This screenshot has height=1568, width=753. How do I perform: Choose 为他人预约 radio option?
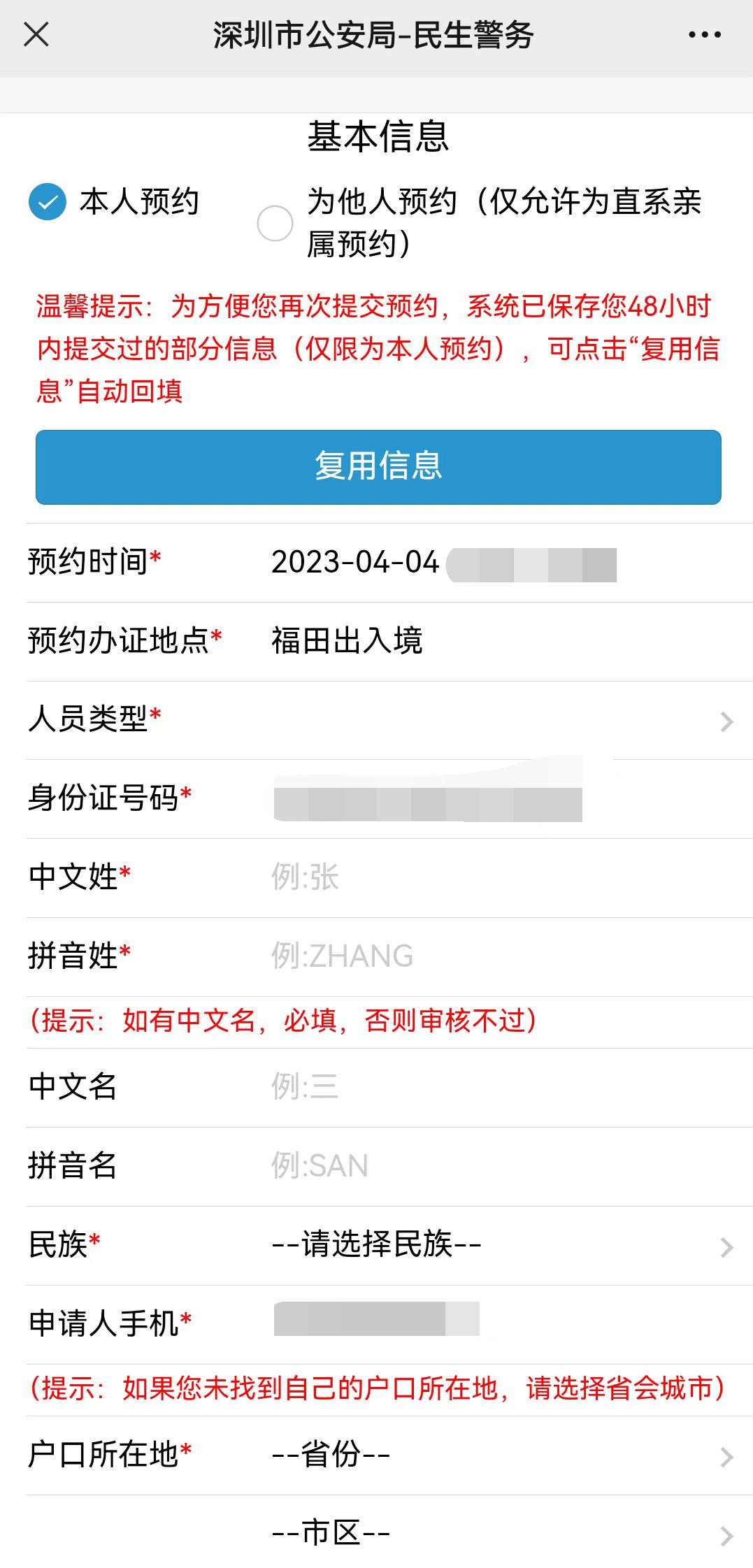(275, 223)
